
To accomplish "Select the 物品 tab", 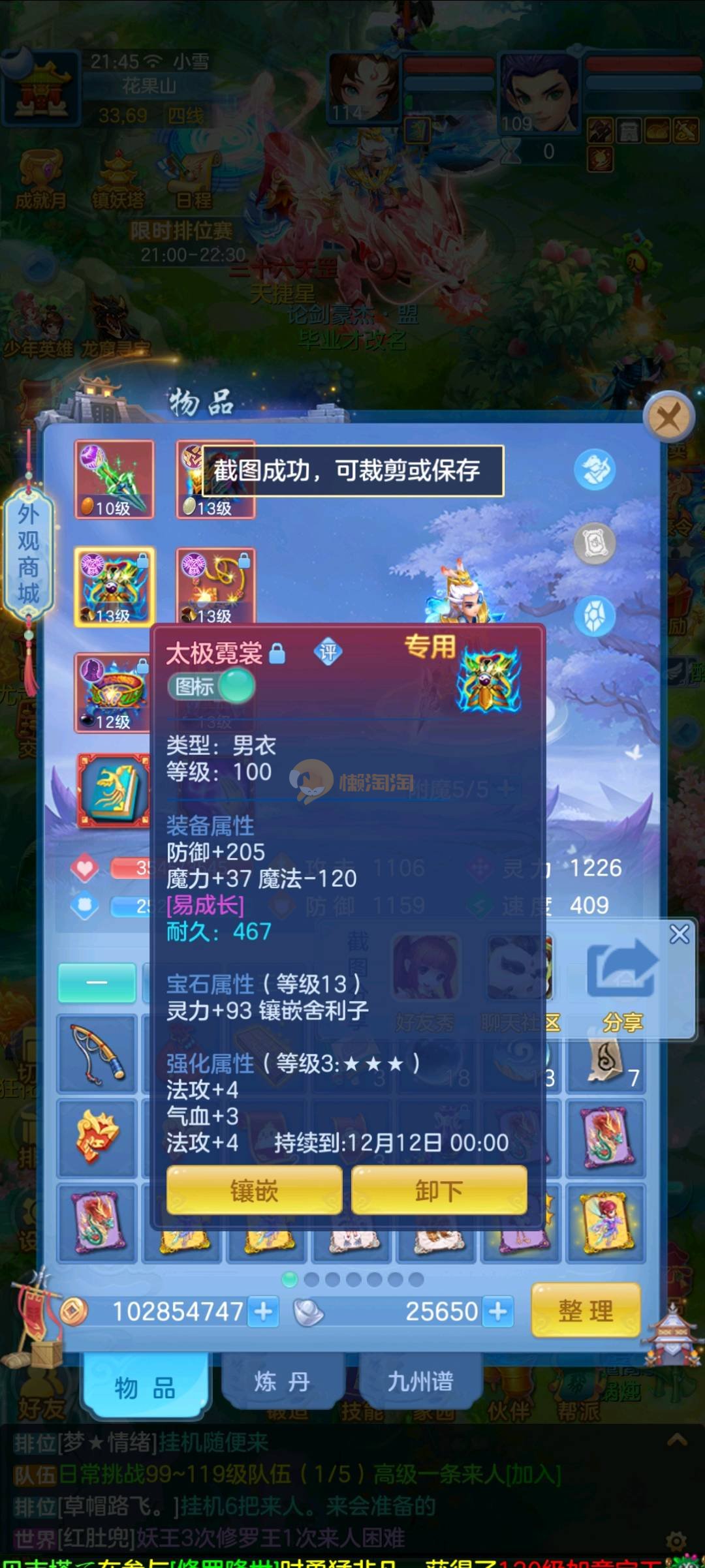I will click(x=145, y=1387).
